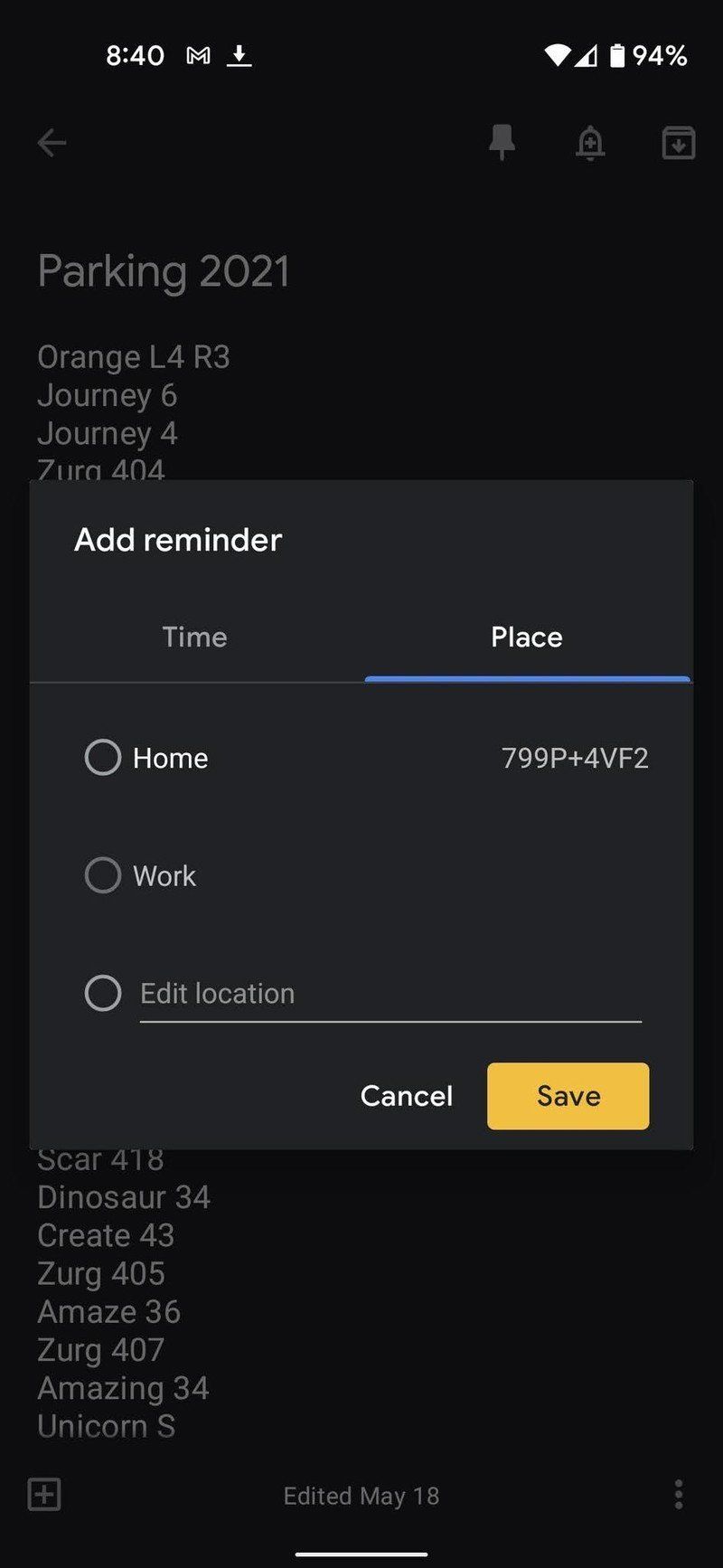Viewport: 723px width, 1568px height.
Task: Cancel the reminder dialog
Action: (406, 1095)
